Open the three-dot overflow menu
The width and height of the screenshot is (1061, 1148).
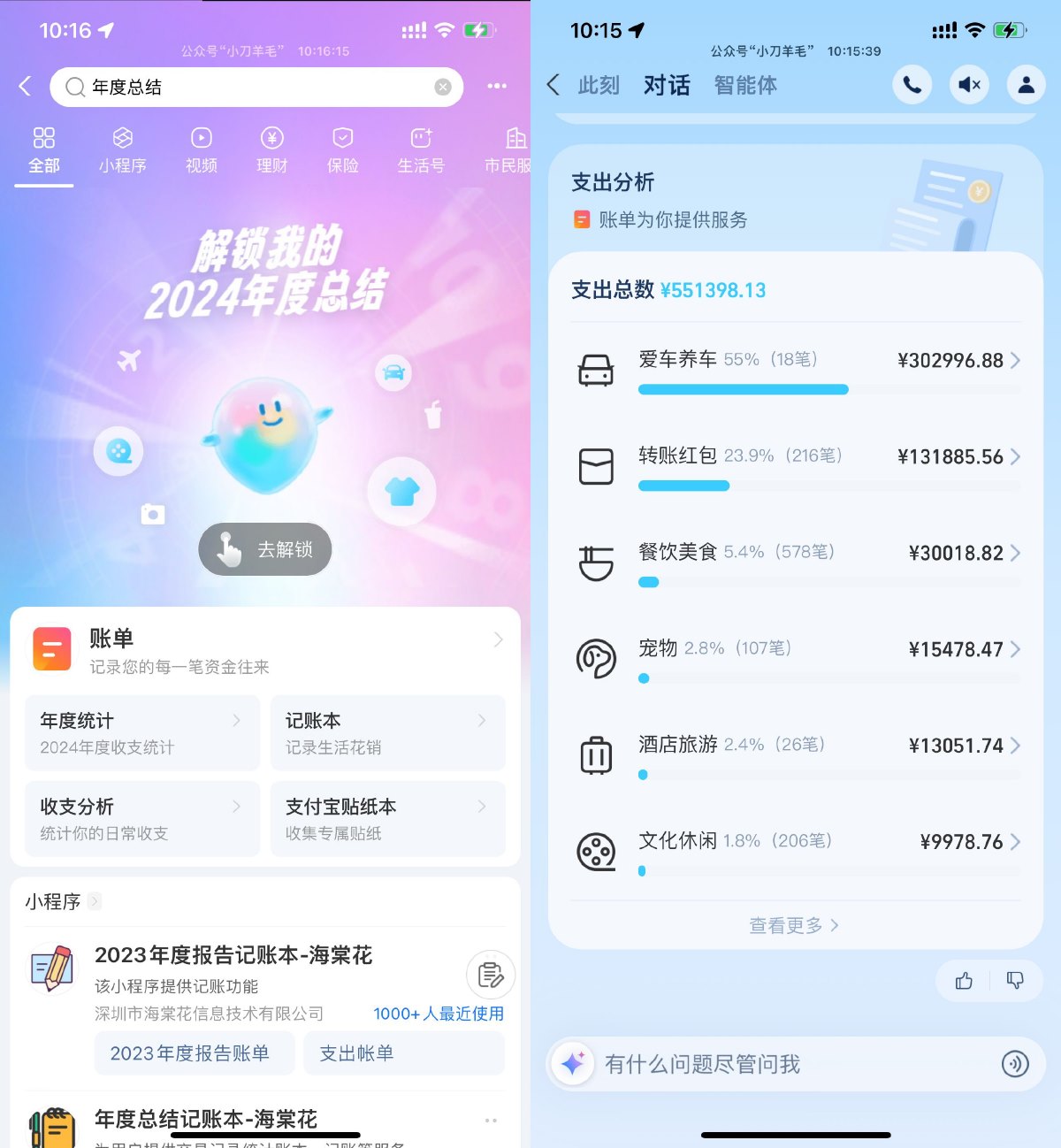click(x=497, y=86)
